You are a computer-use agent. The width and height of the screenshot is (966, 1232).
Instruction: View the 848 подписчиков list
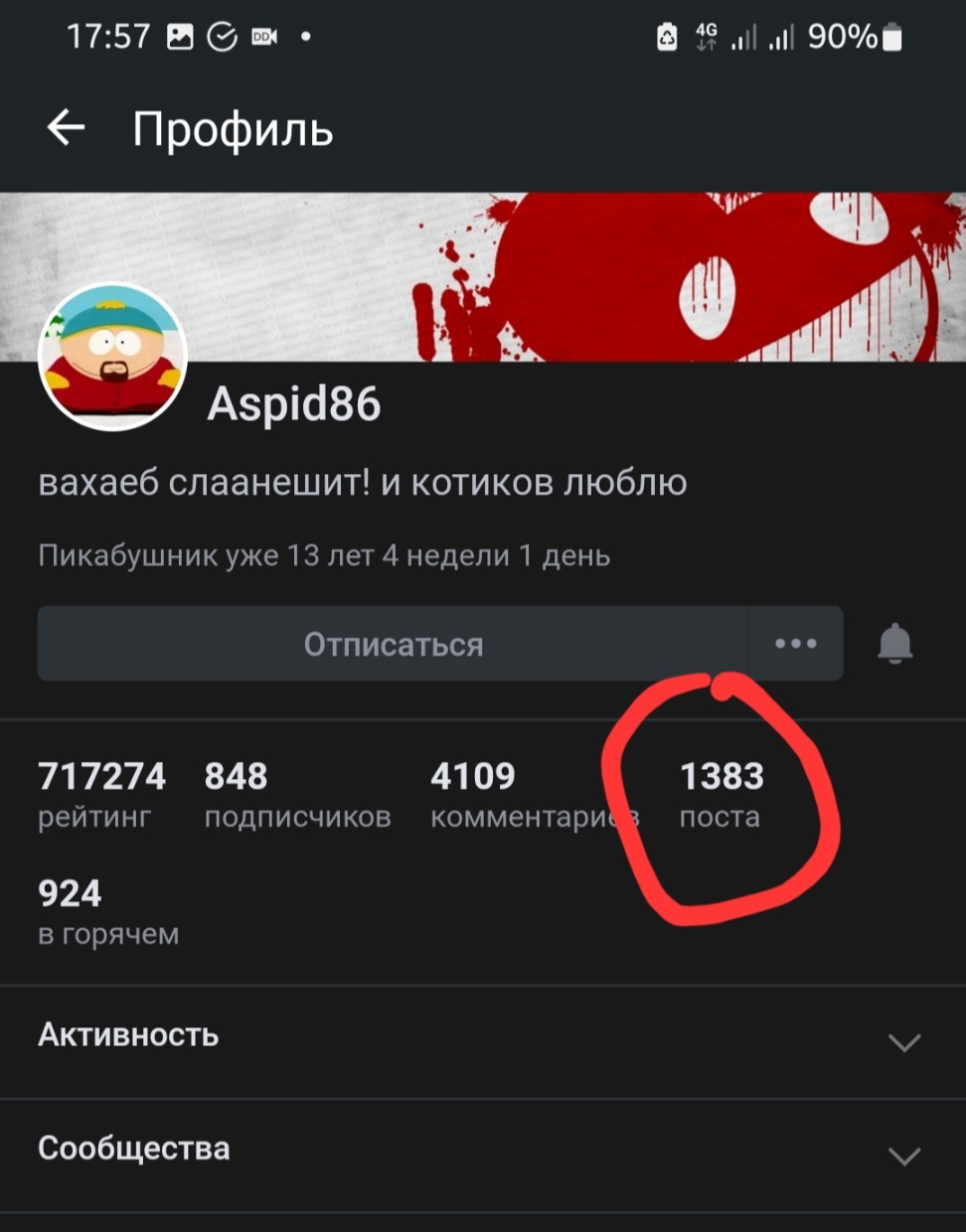tap(296, 795)
